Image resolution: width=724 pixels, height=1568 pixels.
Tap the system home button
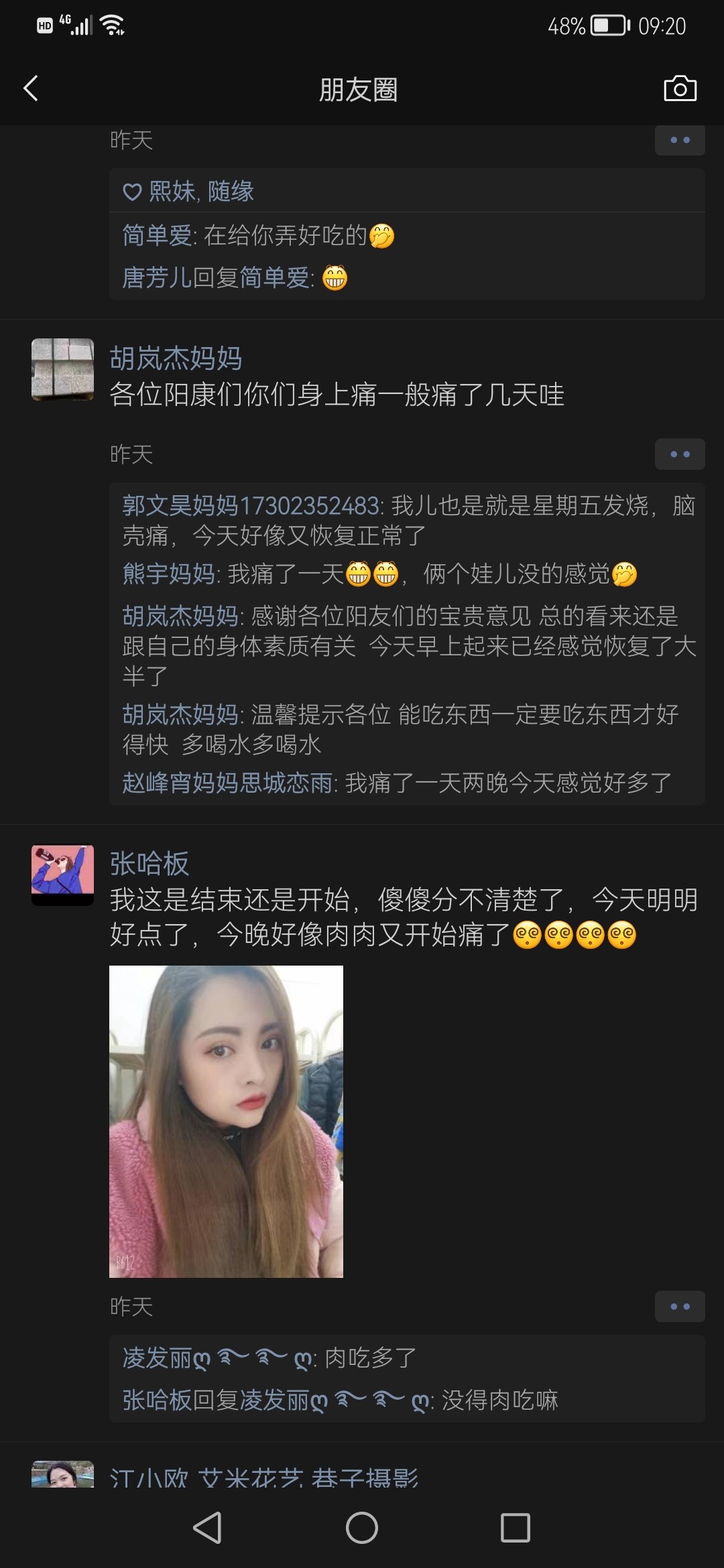(362, 1528)
